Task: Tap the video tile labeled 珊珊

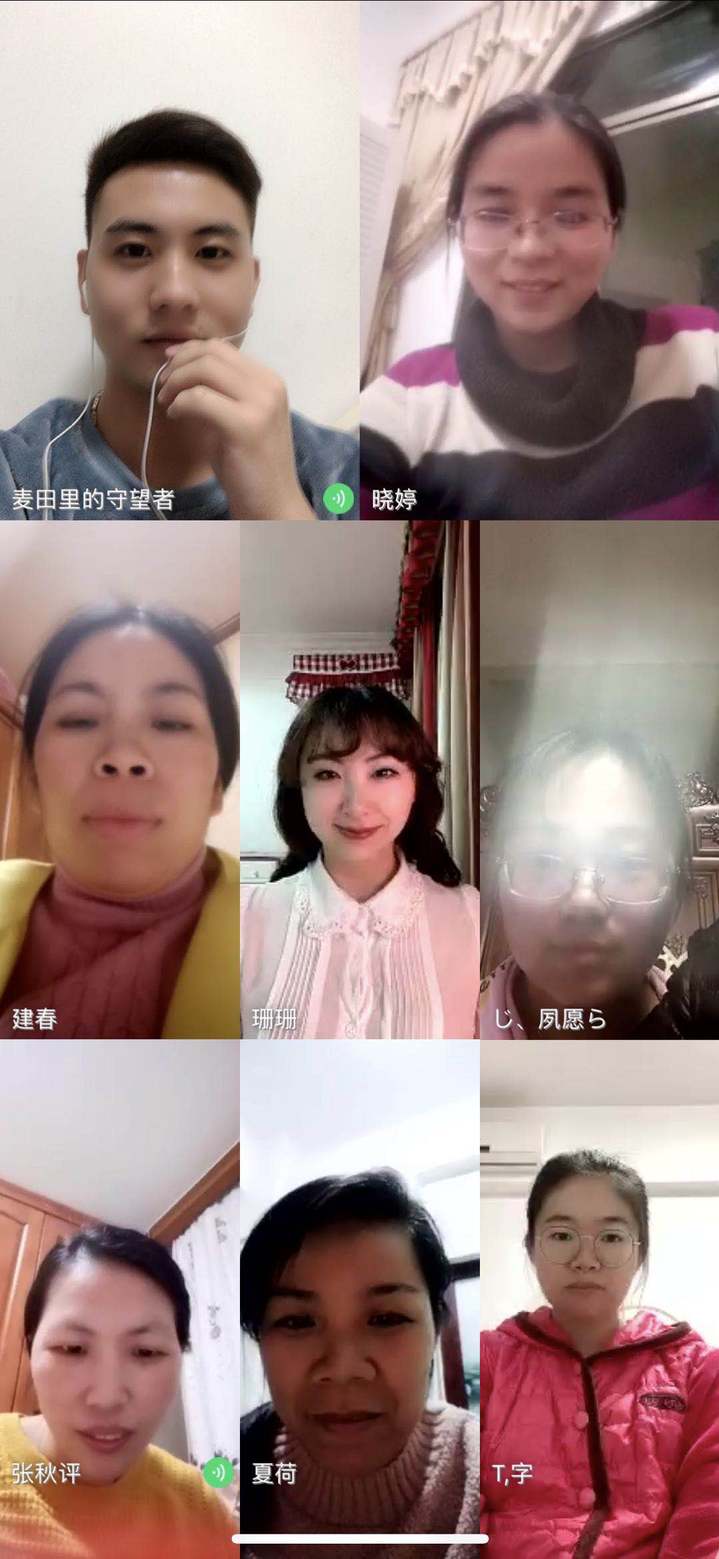Action: pyautogui.click(x=359, y=780)
